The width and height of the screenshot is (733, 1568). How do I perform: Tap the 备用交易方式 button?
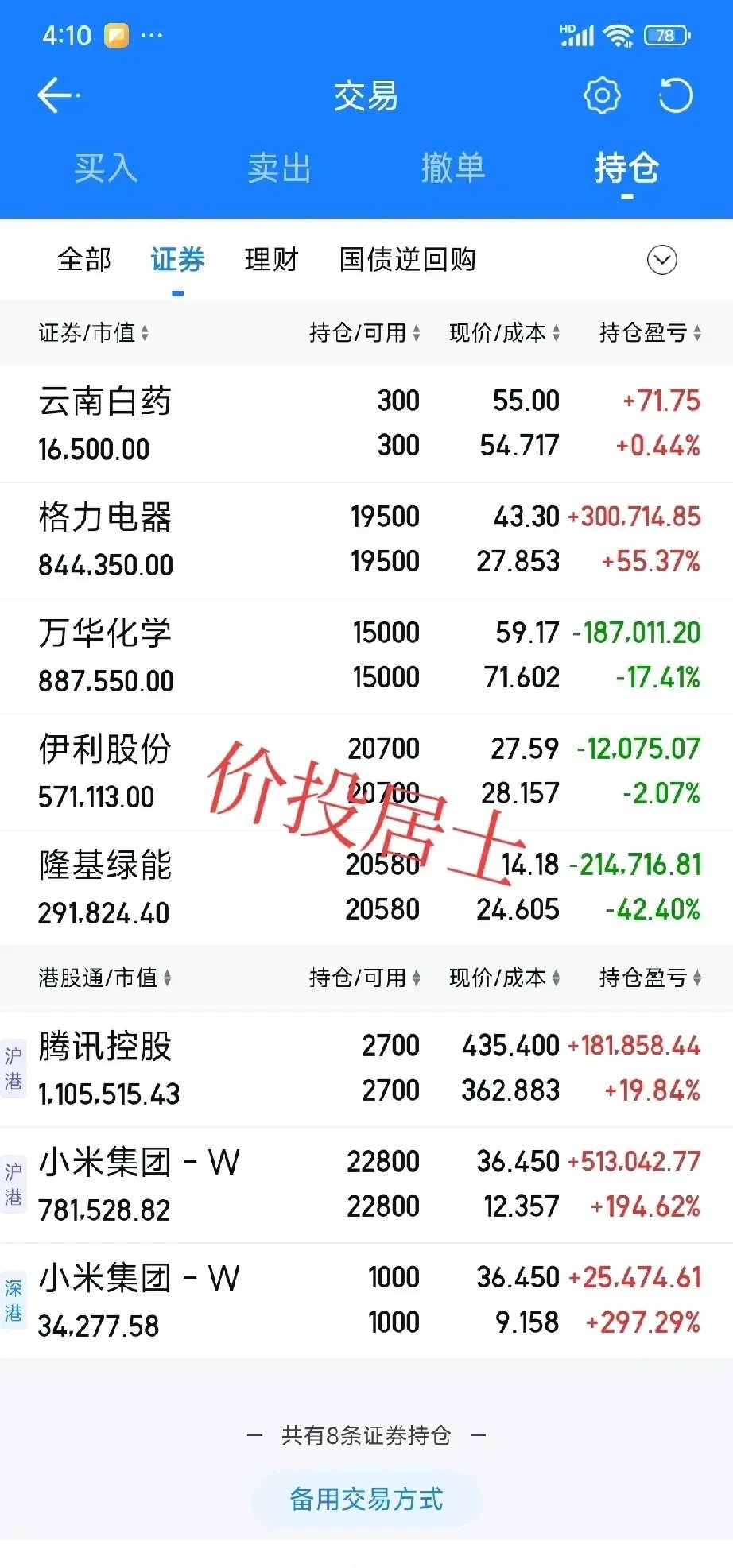click(x=366, y=1500)
